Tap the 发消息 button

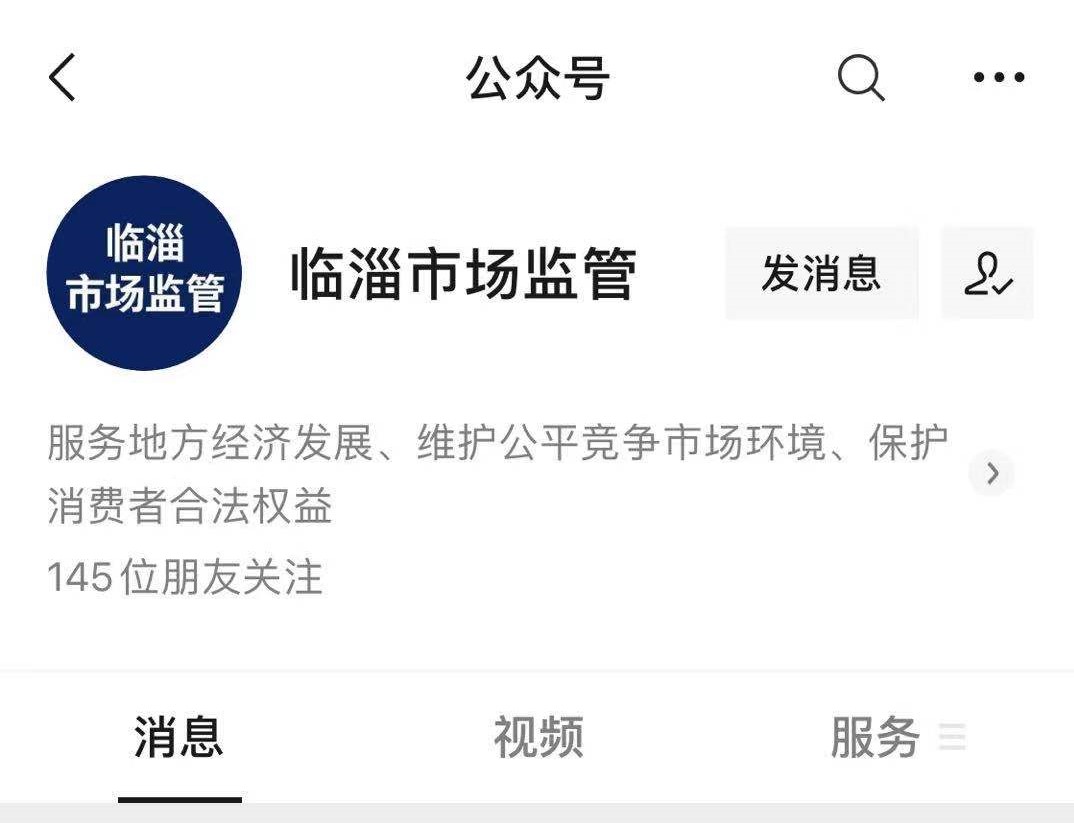pyautogui.click(x=821, y=273)
